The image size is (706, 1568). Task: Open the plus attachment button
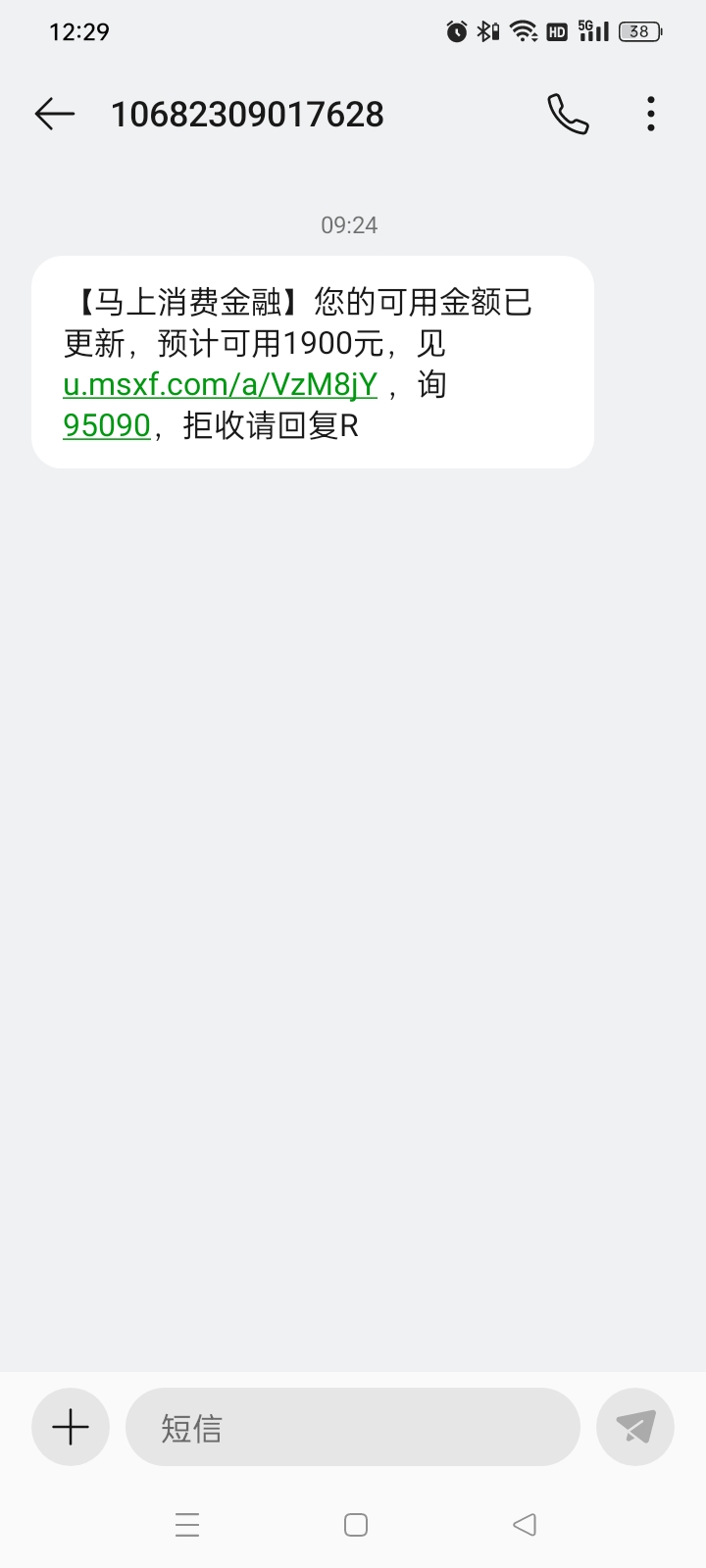click(71, 1427)
